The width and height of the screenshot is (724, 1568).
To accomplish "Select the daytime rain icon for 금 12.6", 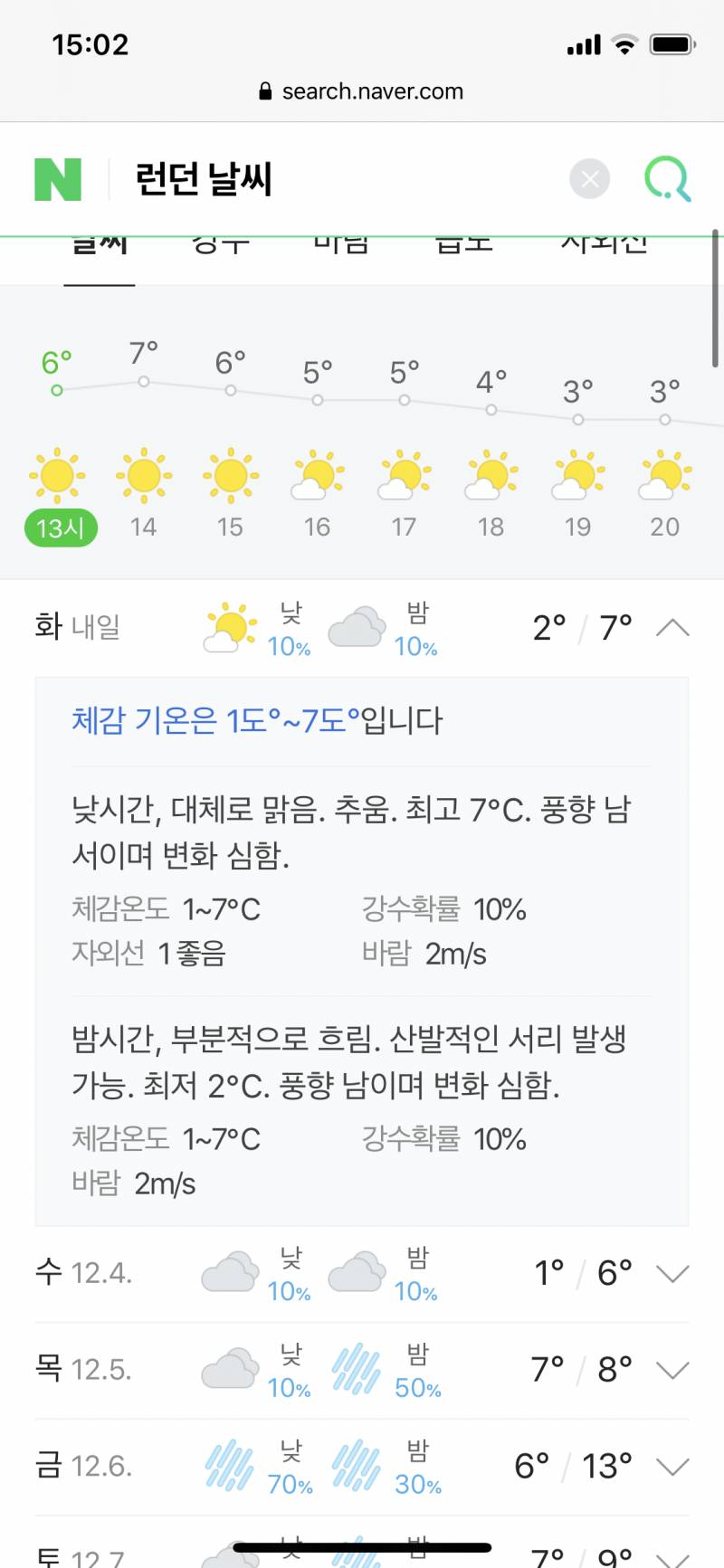I will point(229,1464).
